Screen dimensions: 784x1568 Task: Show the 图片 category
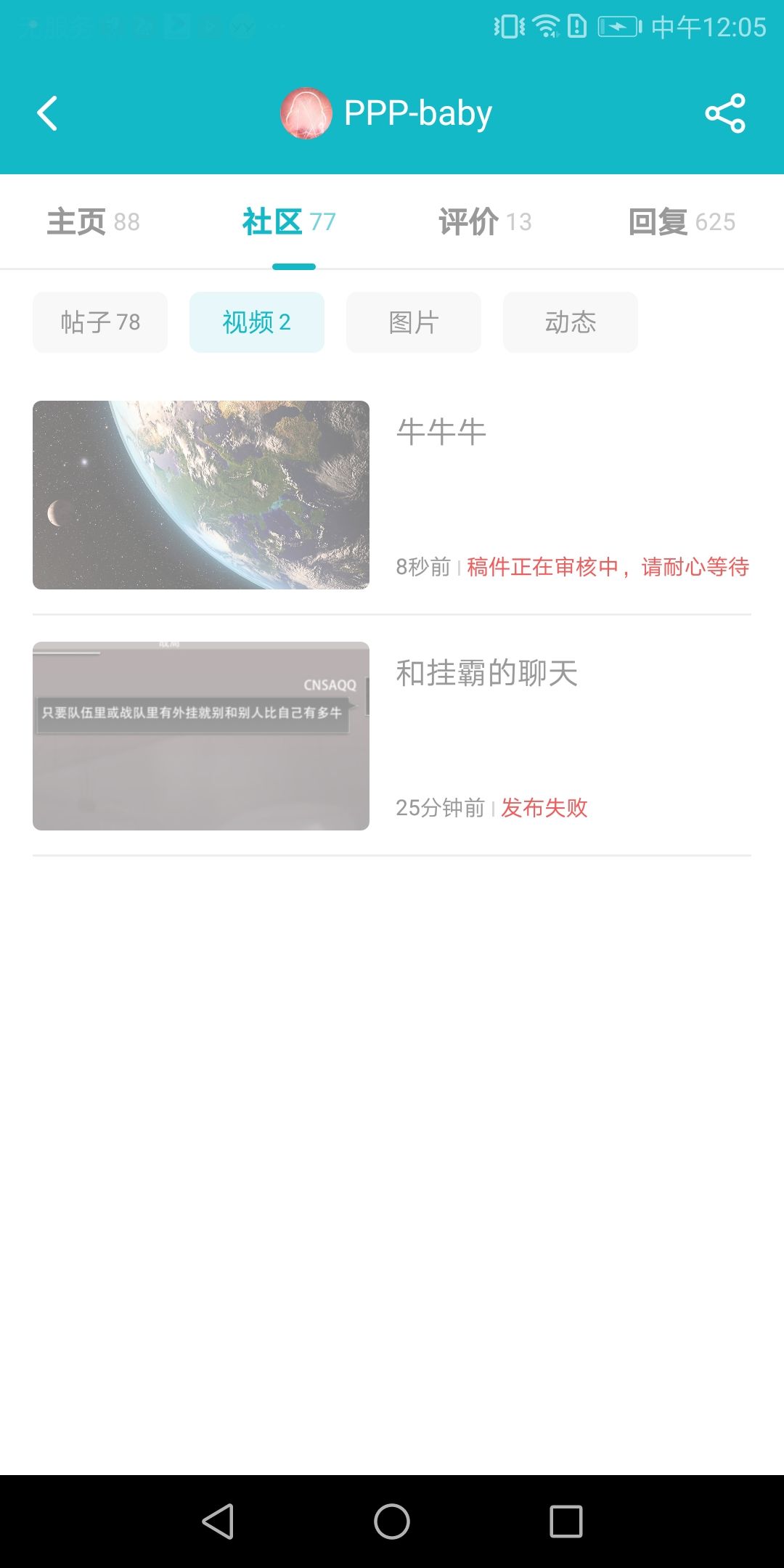[414, 322]
